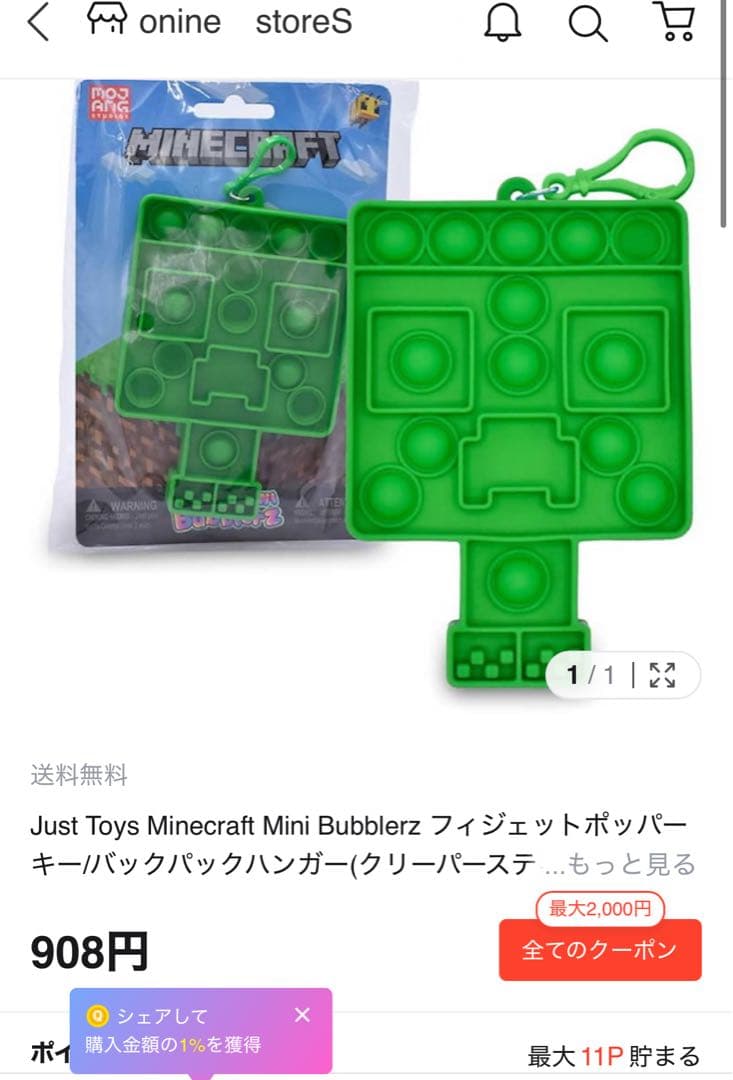Open the search icon
Image resolution: width=733 pixels, height=1080 pixels.
point(588,22)
